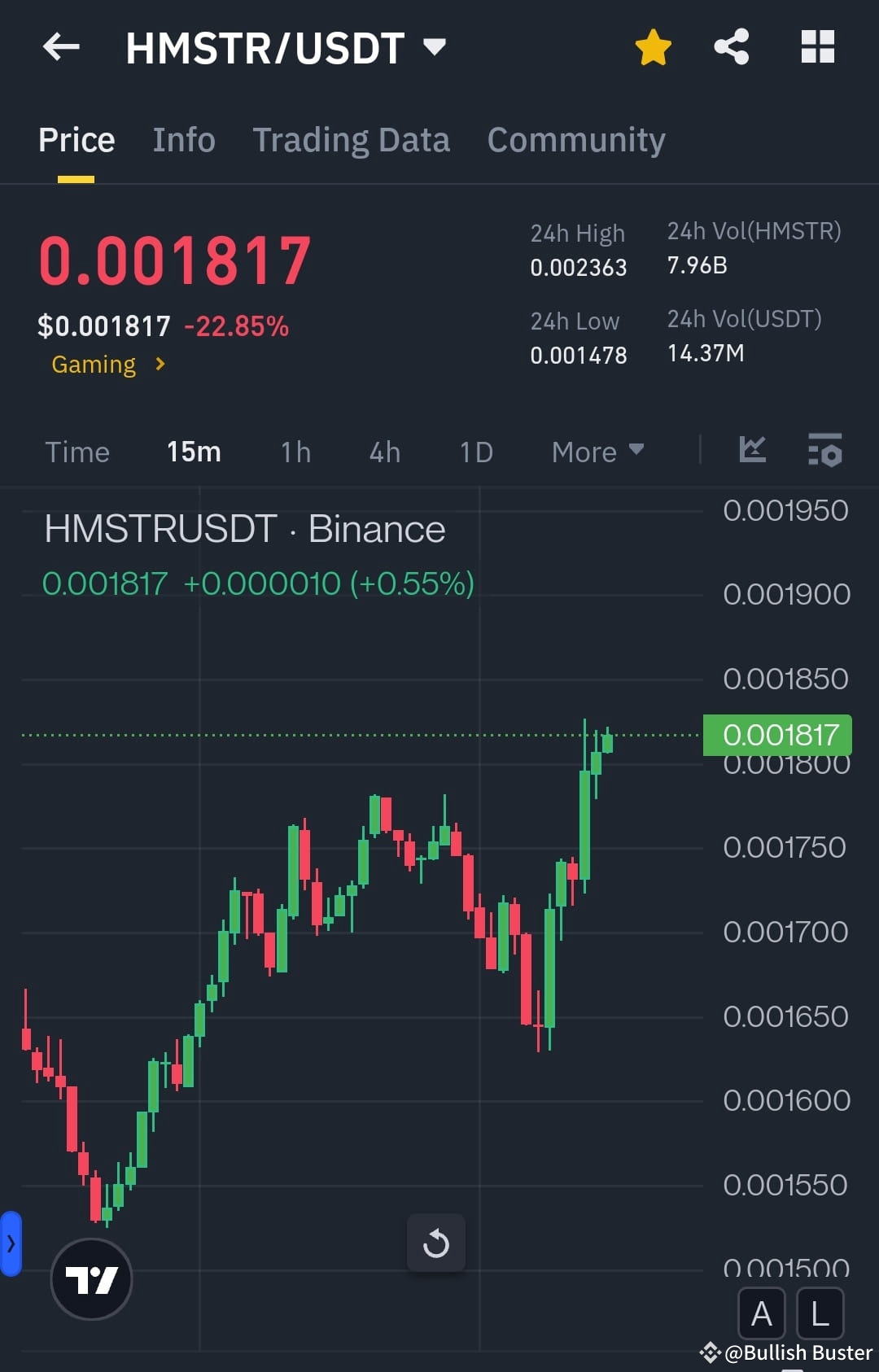879x1372 pixels.
Task: Click the TradingView logo on the chart
Action: 91,1278
